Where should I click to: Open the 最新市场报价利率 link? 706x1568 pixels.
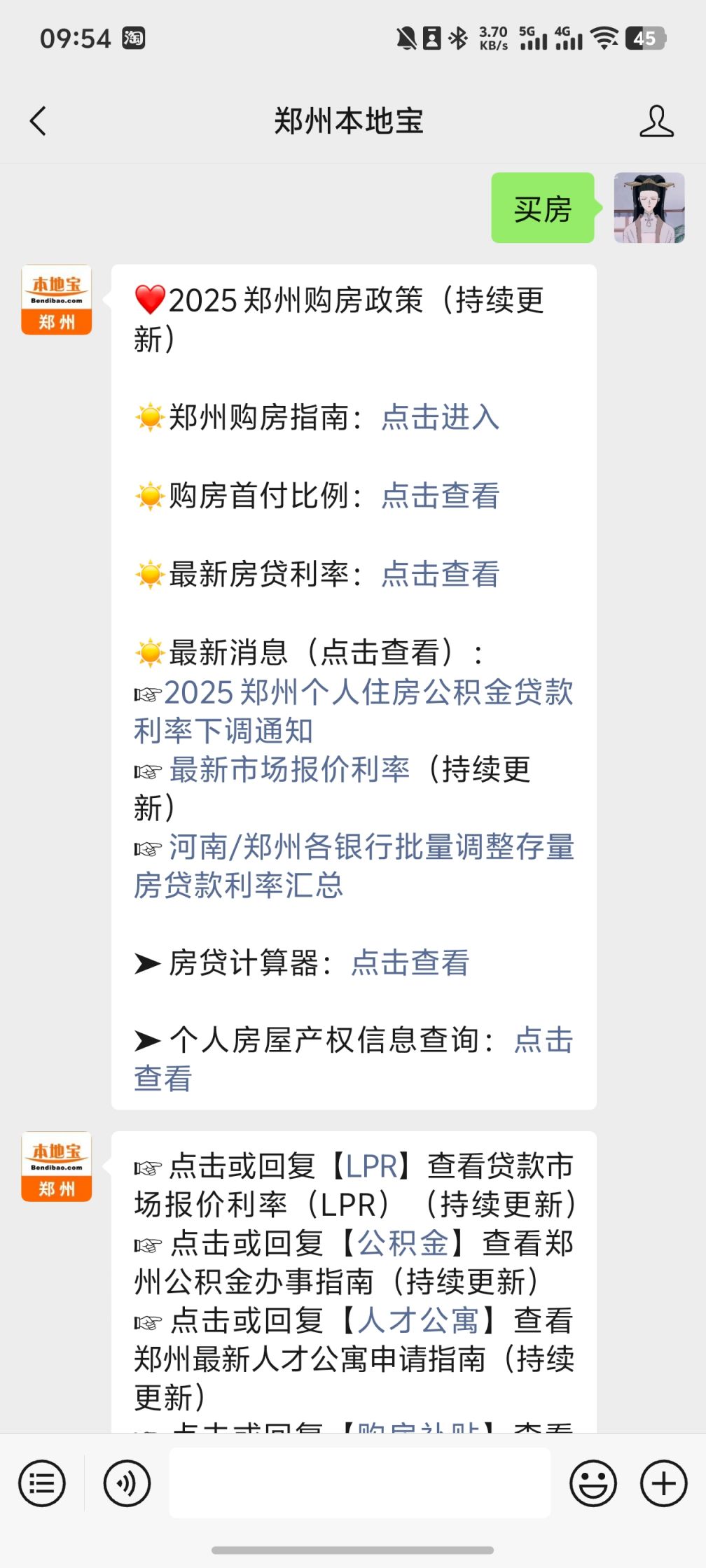289,769
